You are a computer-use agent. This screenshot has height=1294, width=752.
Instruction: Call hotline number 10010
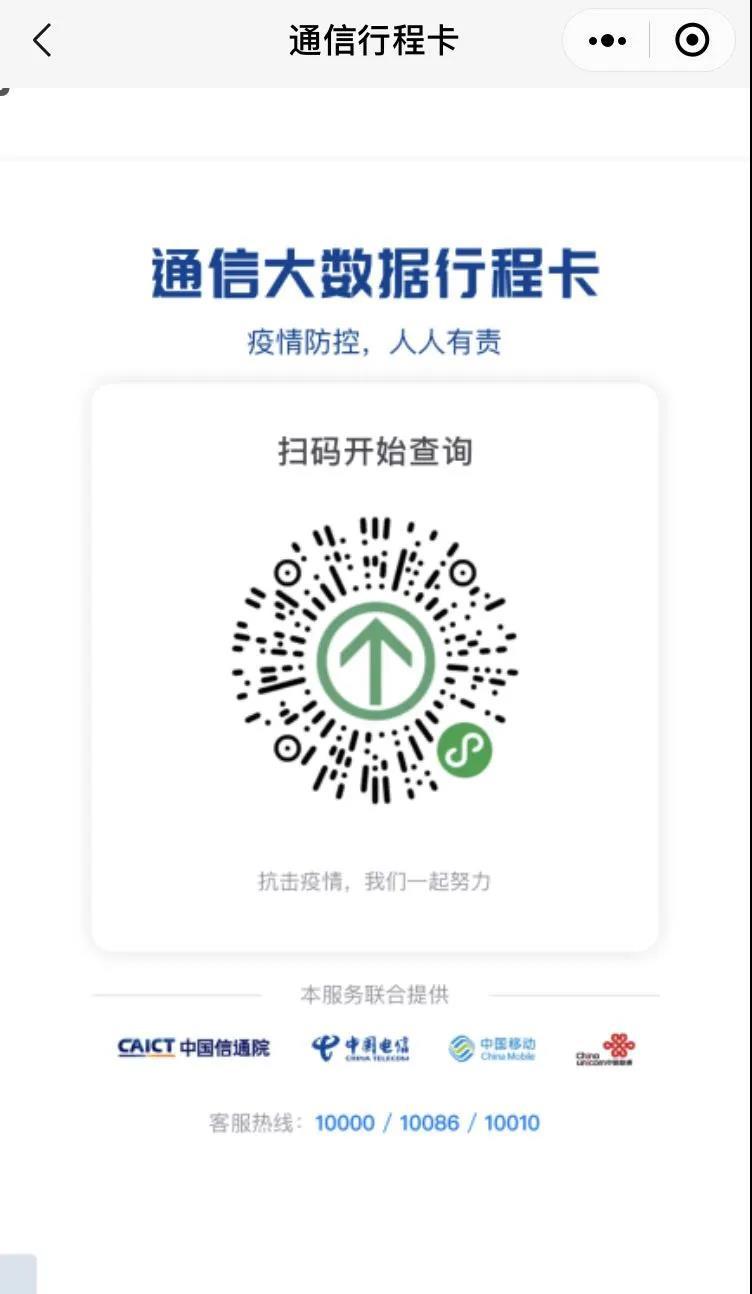tap(512, 1123)
